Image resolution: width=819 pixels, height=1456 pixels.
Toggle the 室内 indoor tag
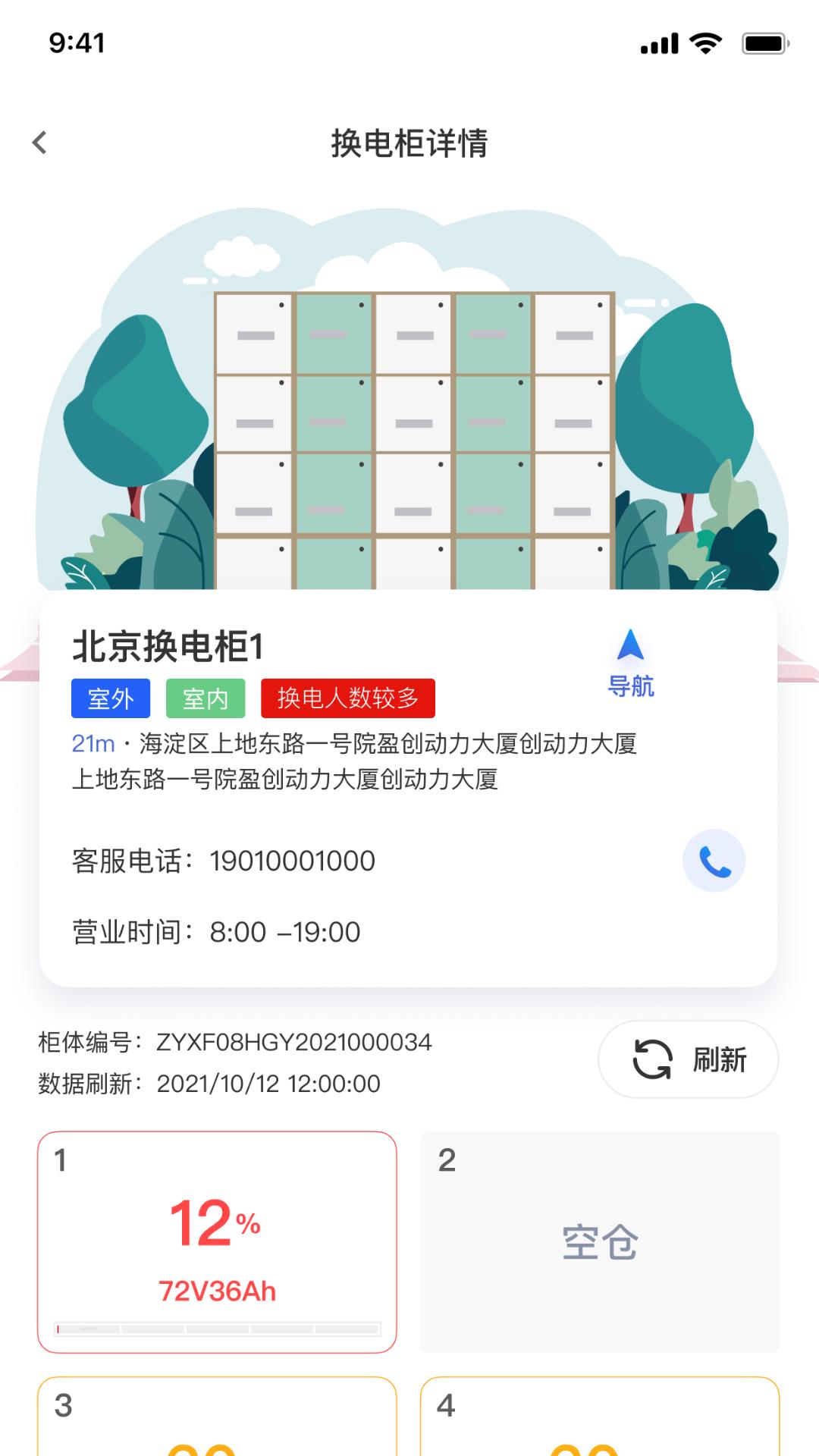coord(206,698)
